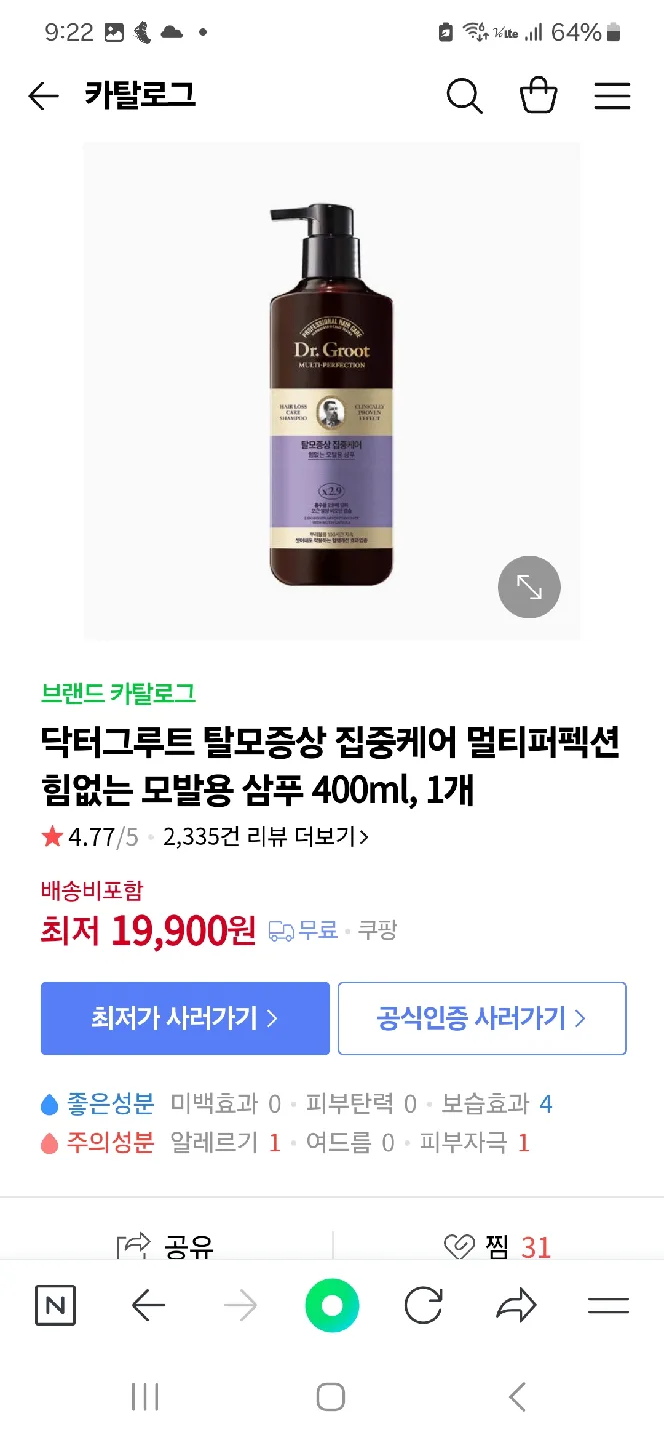The image size is (664, 1440).
Task: Open the shopping bag cart
Action: 538,96
